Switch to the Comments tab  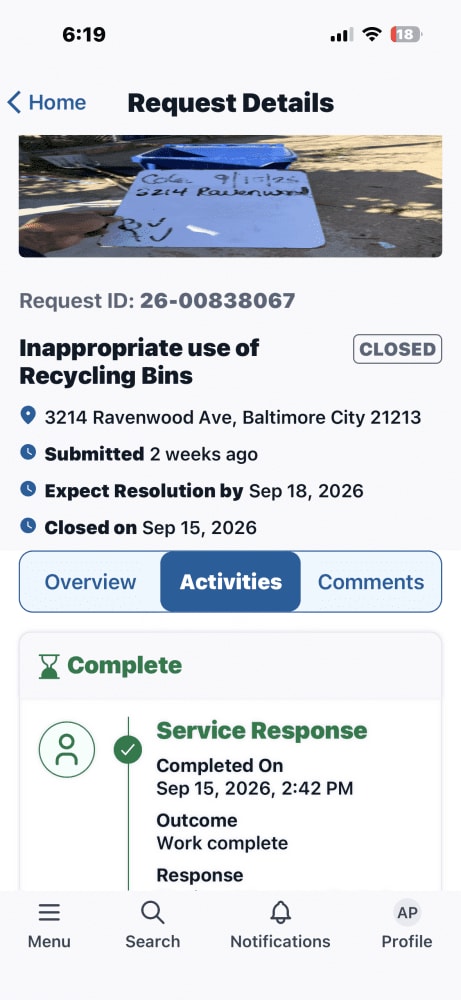coord(370,582)
